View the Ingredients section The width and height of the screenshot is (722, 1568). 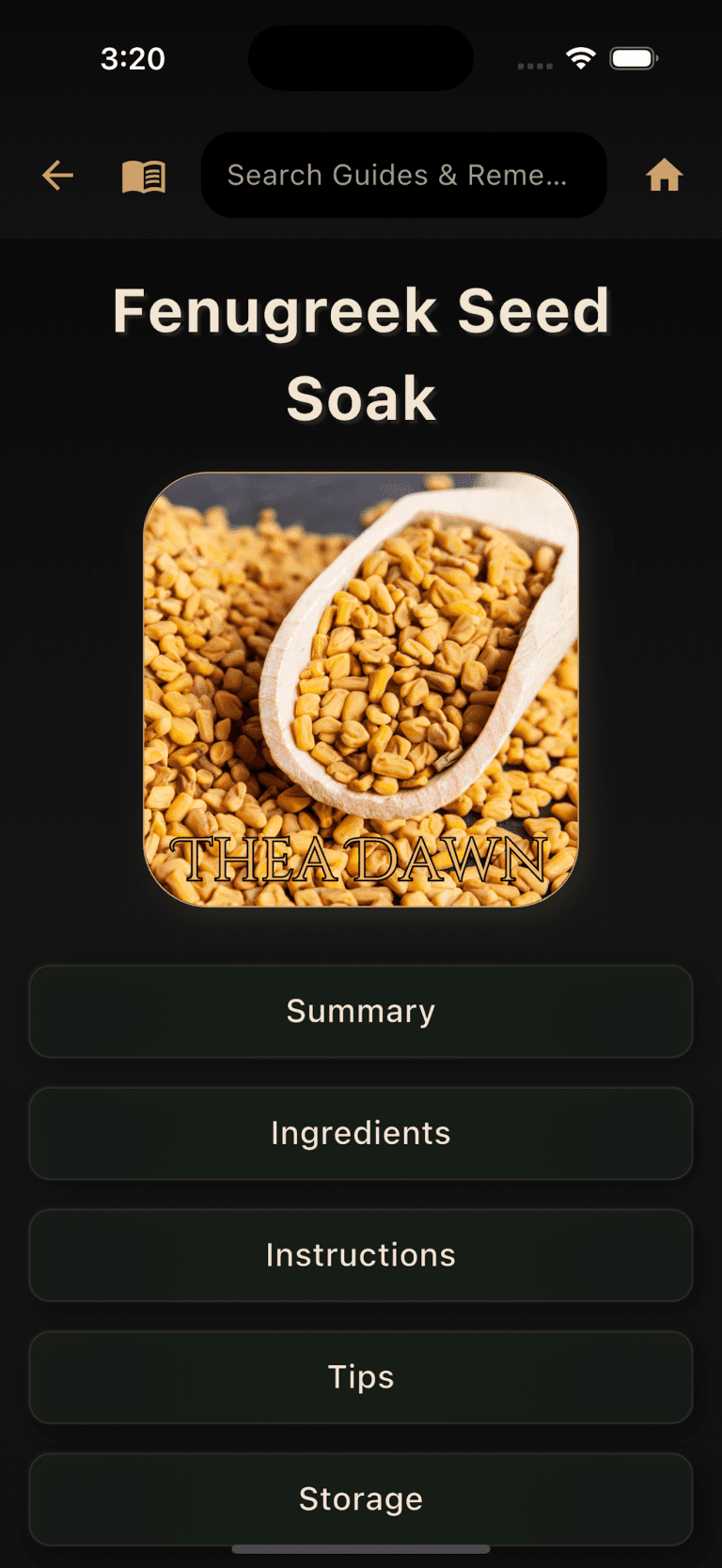(x=361, y=1133)
